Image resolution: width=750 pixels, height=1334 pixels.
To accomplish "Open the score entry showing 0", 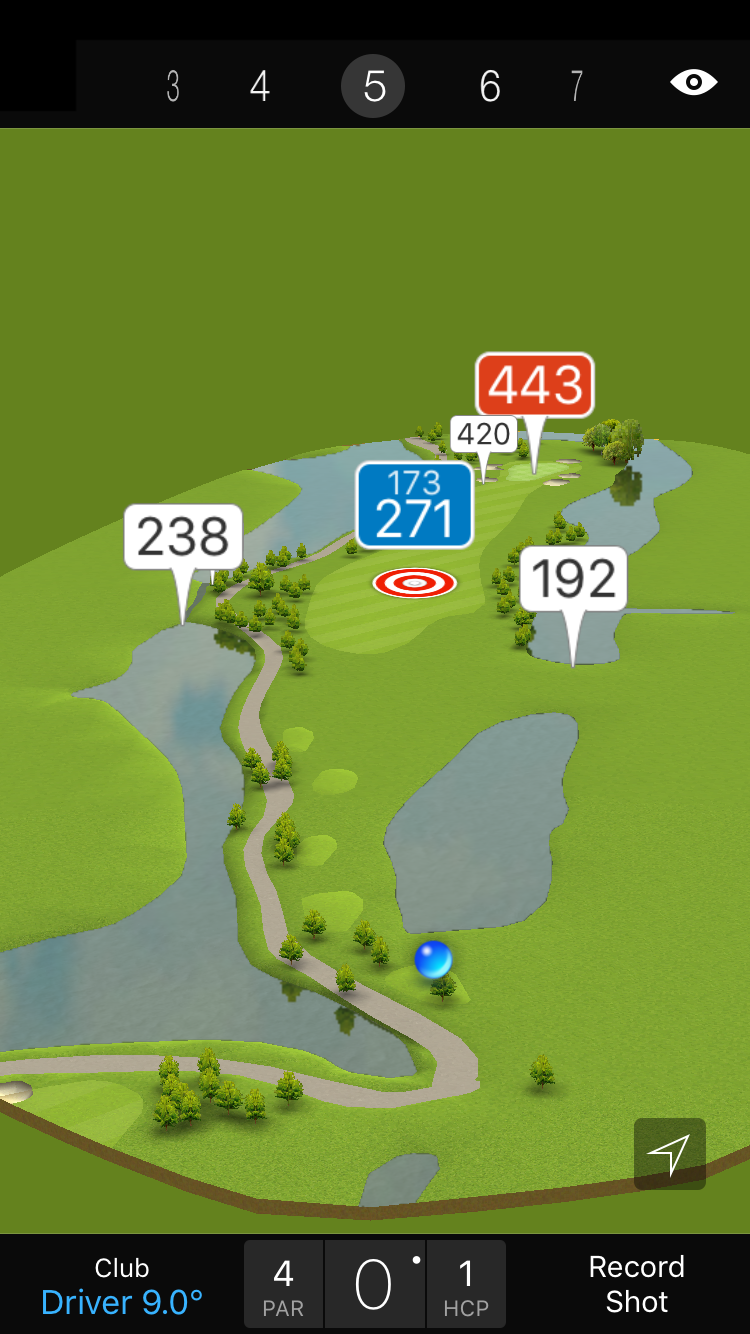I will (x=375, y=1284).
